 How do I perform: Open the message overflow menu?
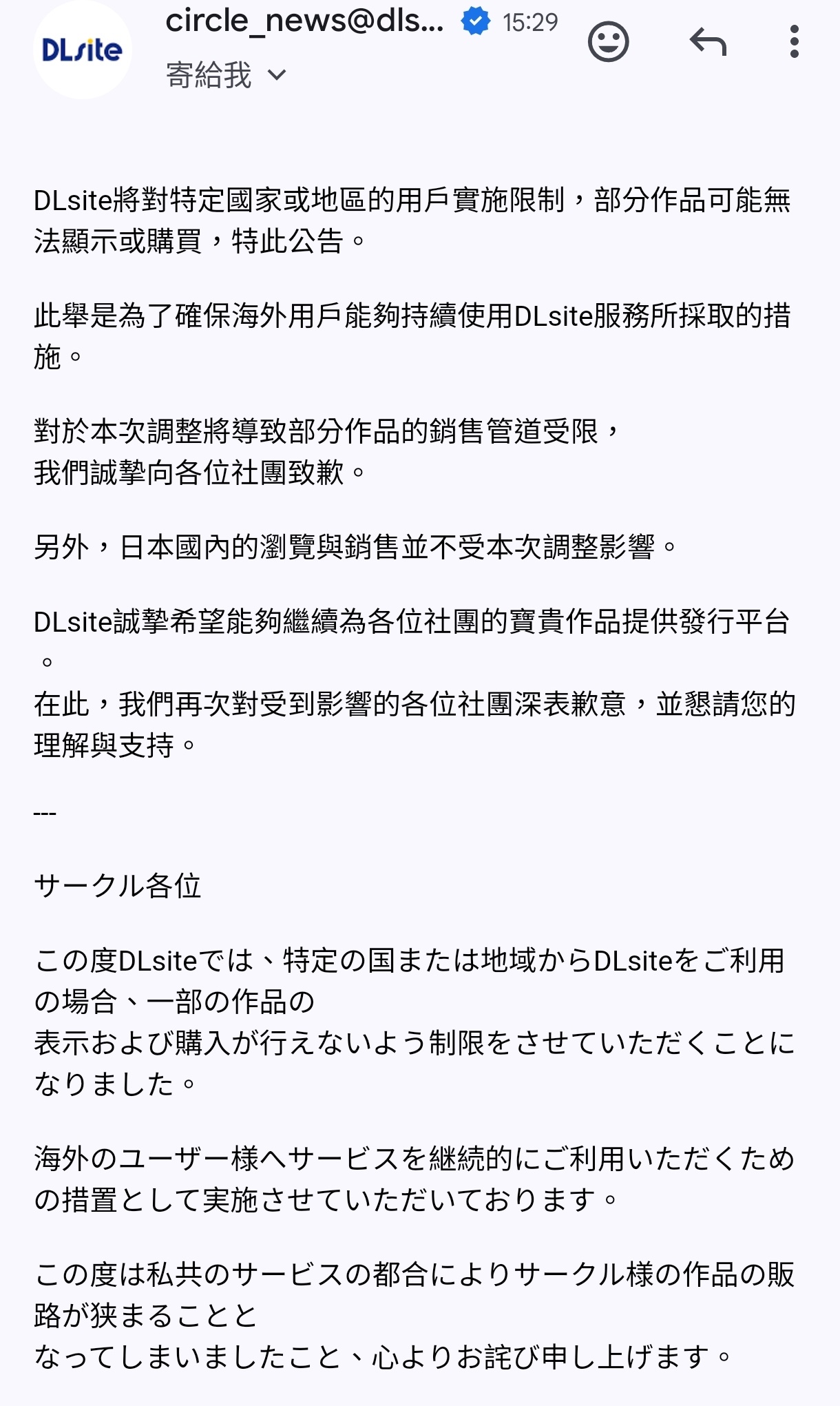(x=794, y=42)
